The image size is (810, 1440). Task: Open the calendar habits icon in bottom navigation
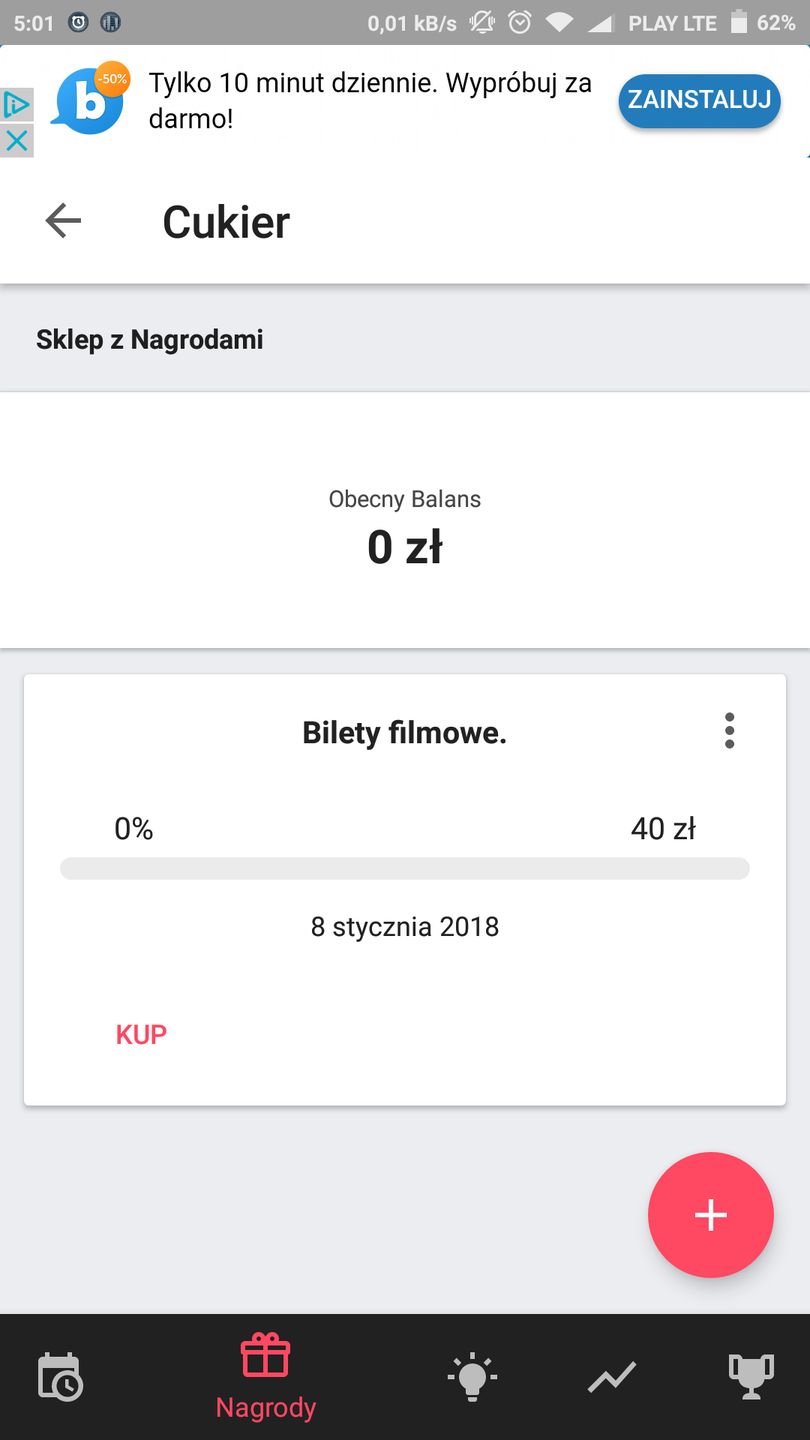pos(60,1377)
